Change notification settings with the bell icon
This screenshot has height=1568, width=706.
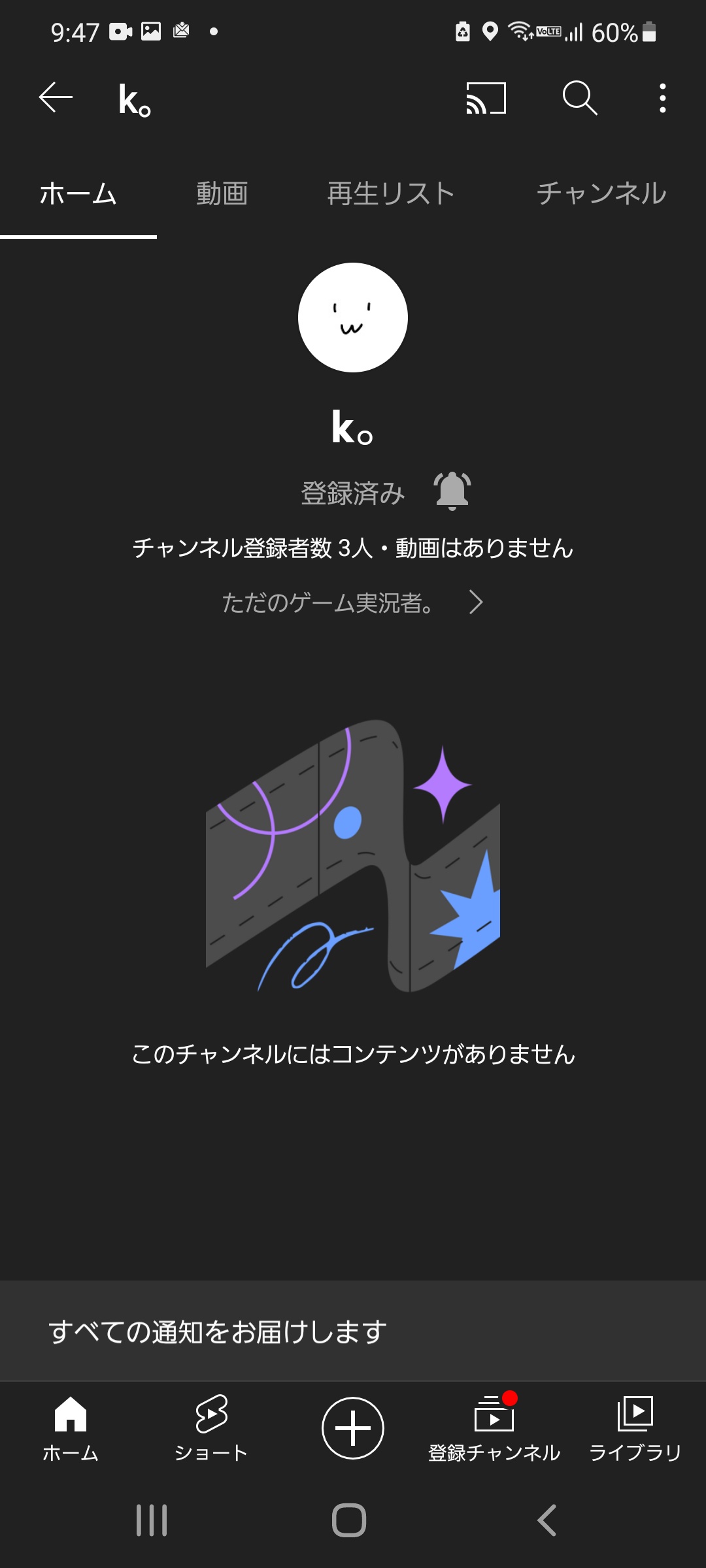(452, 491)
